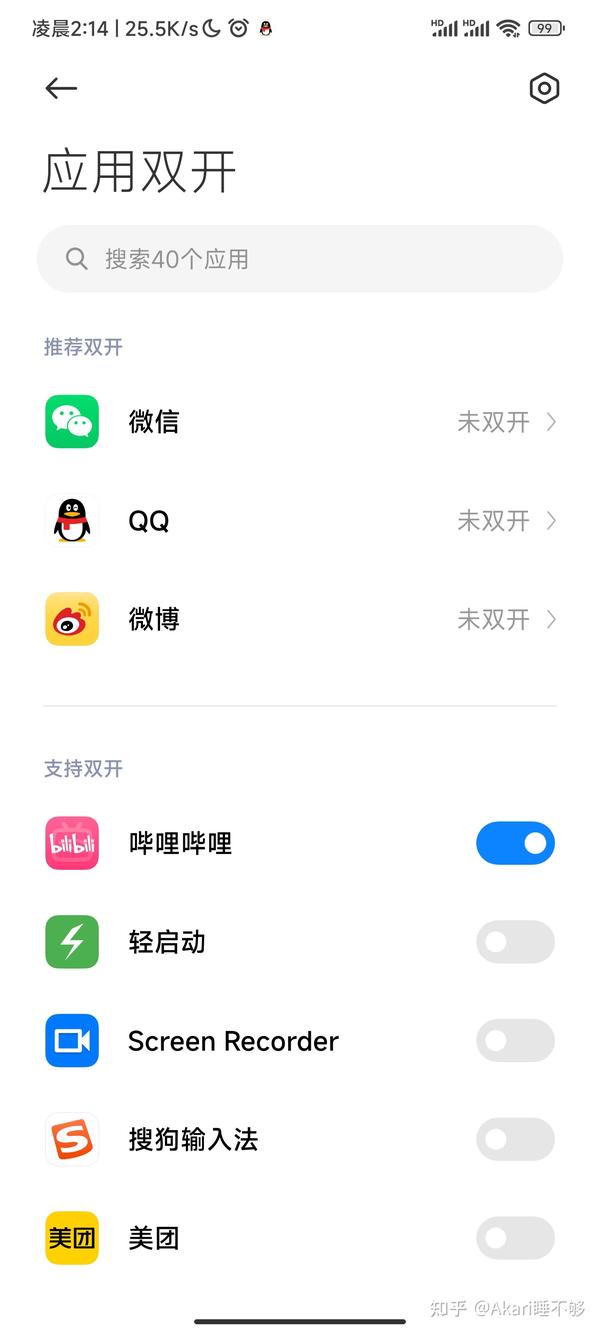This screenshot has width=600, height=1333.
Task: Open the QQ dual app row
Action: (300, 521)
